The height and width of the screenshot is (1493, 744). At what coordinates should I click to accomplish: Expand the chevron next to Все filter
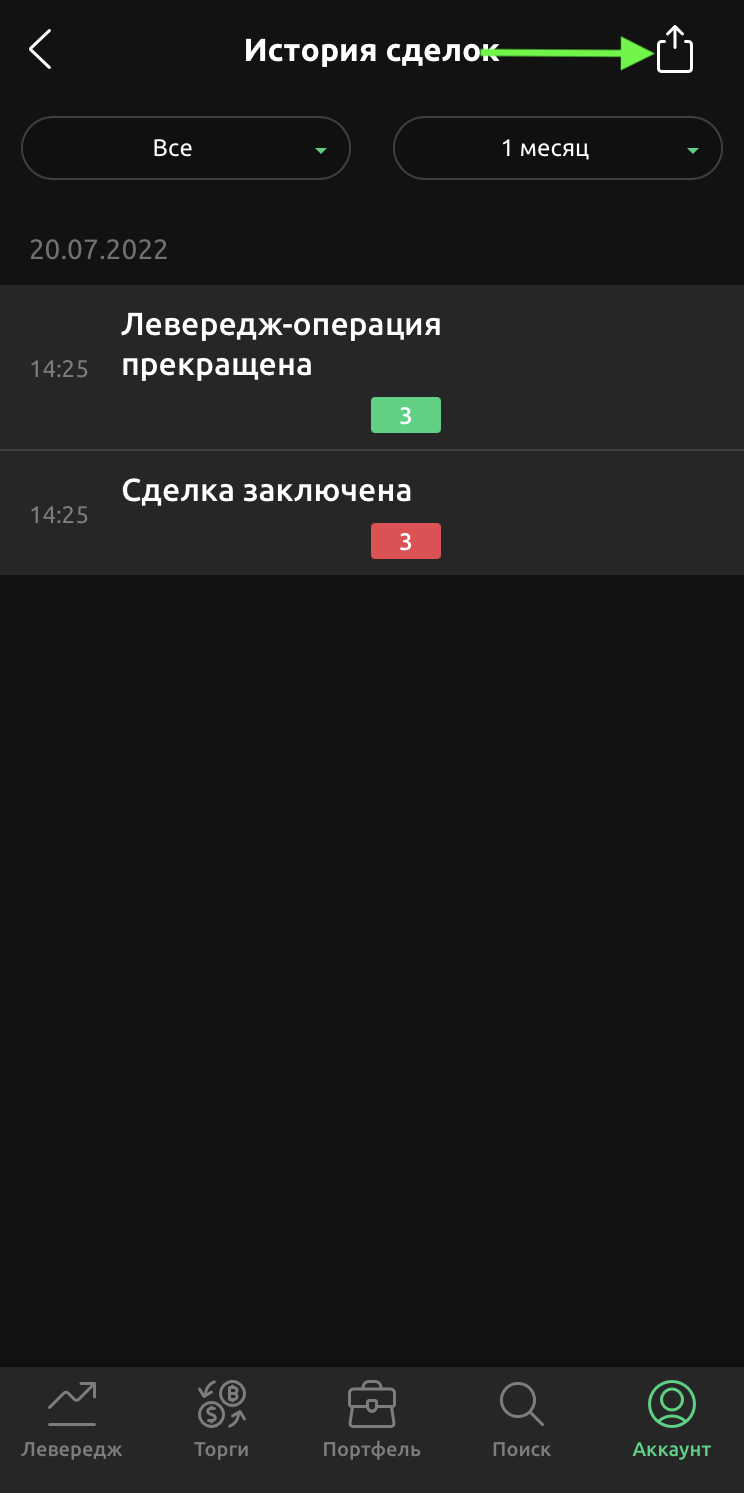coord(320,148)
